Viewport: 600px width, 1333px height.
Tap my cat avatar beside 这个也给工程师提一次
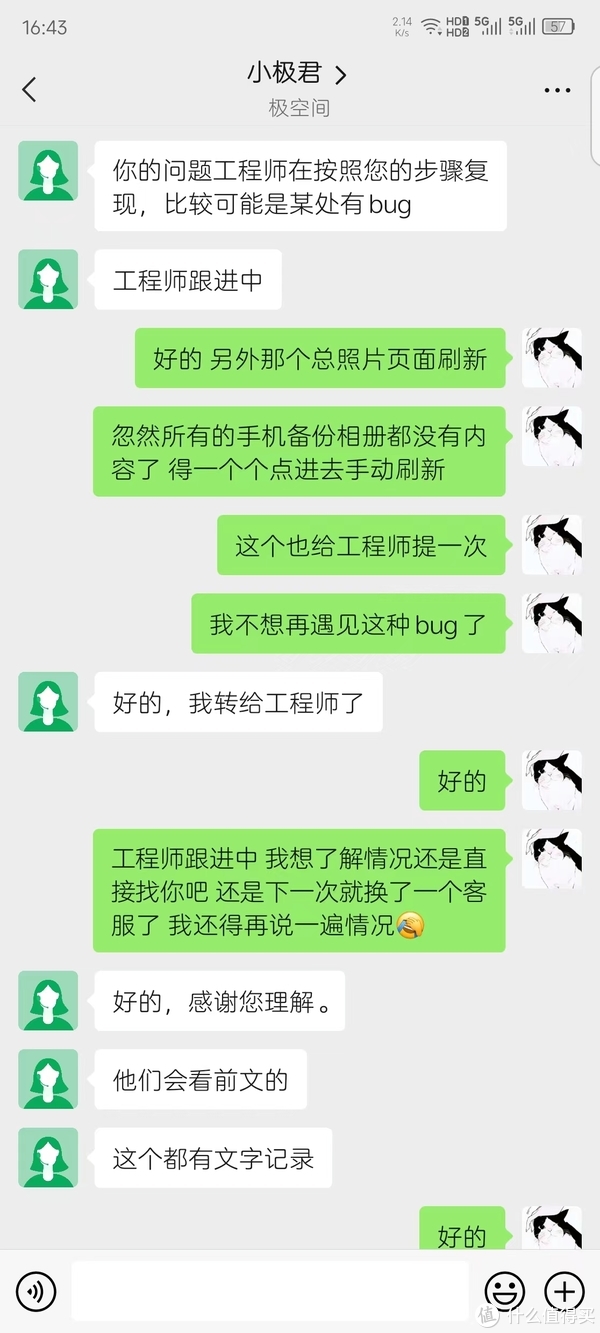(552, 545)
